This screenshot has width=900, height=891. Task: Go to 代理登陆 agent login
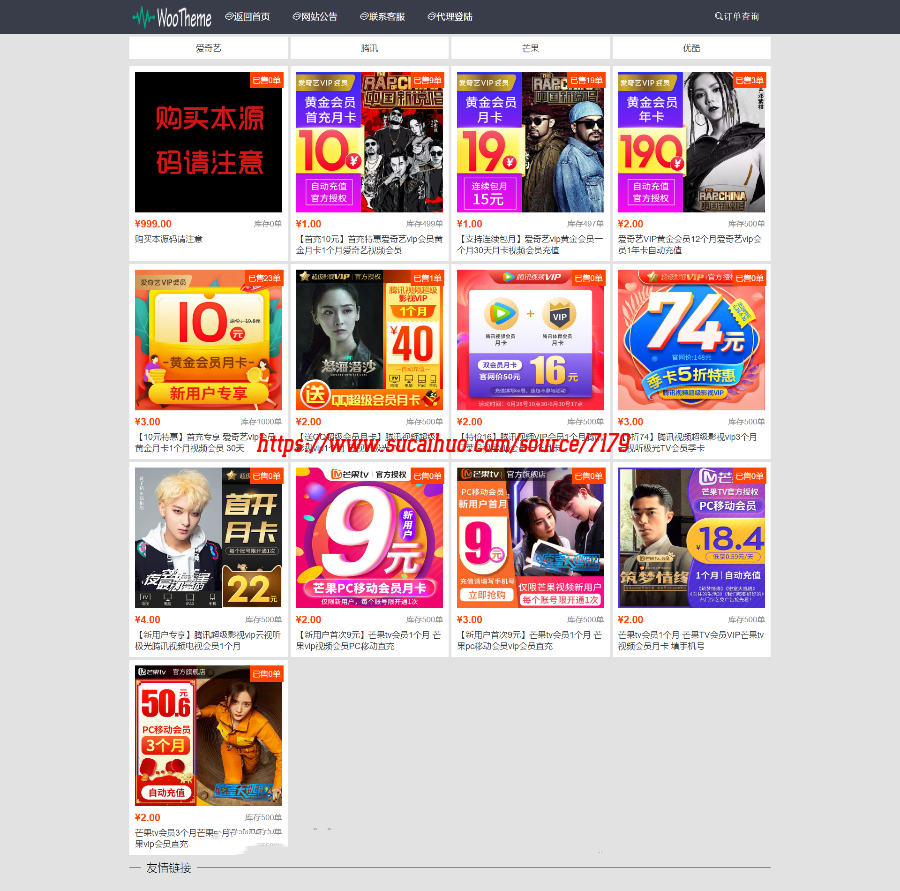[450, 17]
